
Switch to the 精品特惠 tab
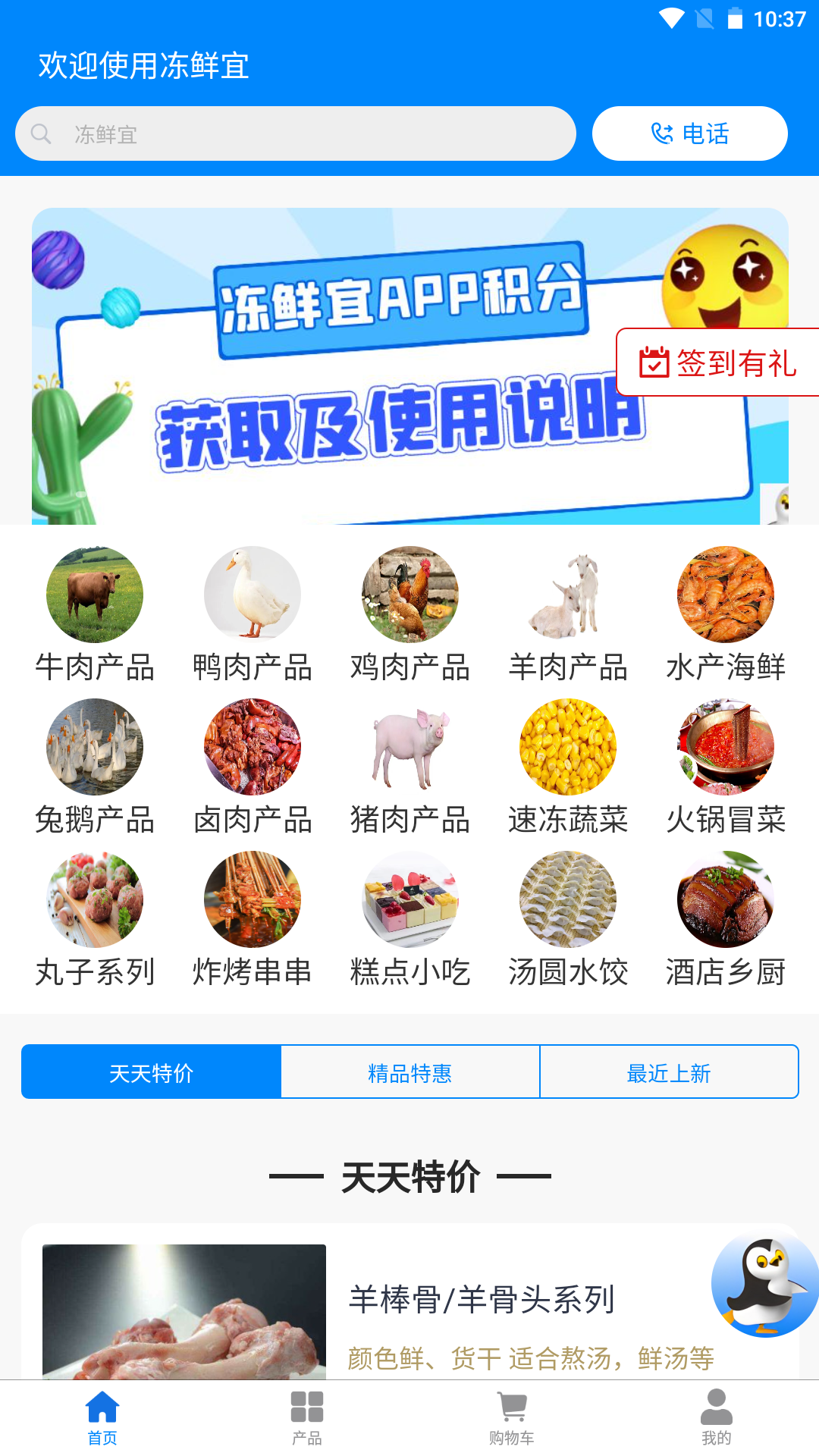(x=409, y=1072)
